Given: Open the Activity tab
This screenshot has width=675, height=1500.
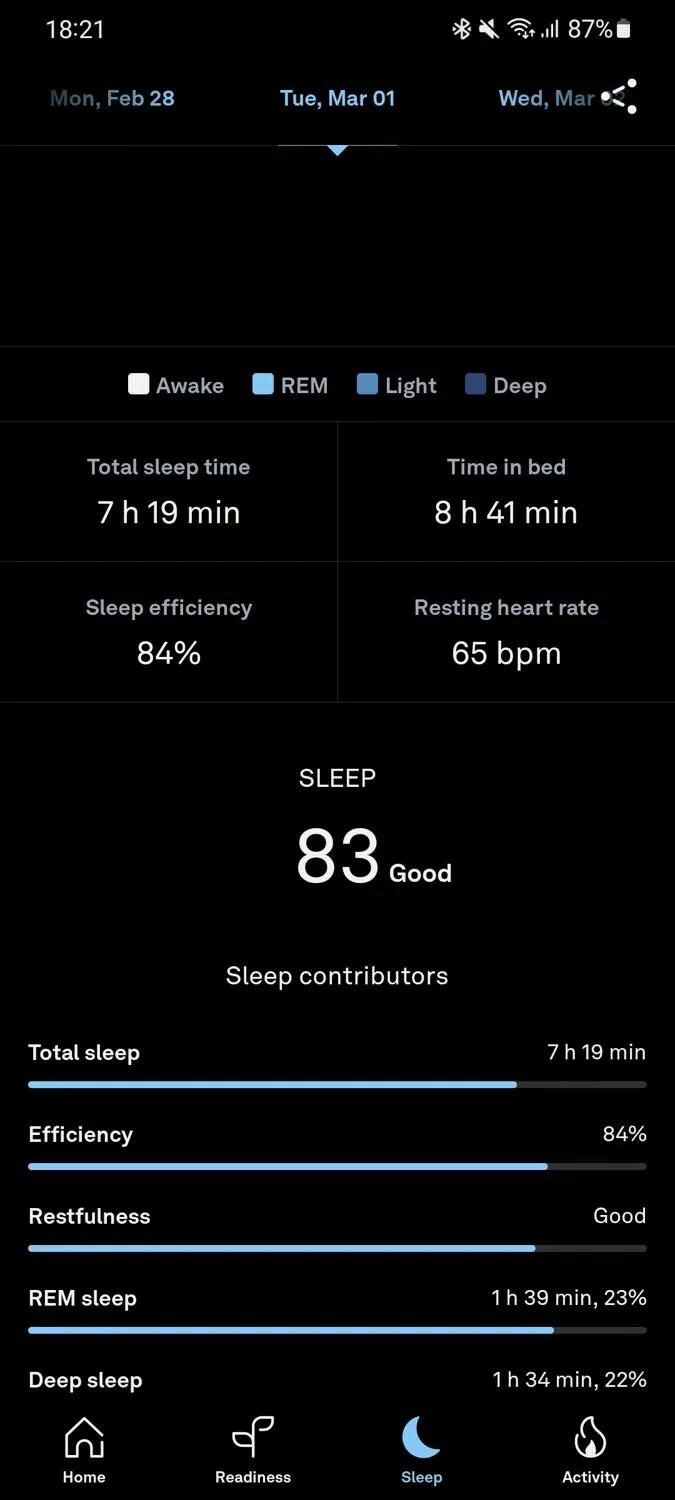Looking at the screenshot, I should point(590,1451).
